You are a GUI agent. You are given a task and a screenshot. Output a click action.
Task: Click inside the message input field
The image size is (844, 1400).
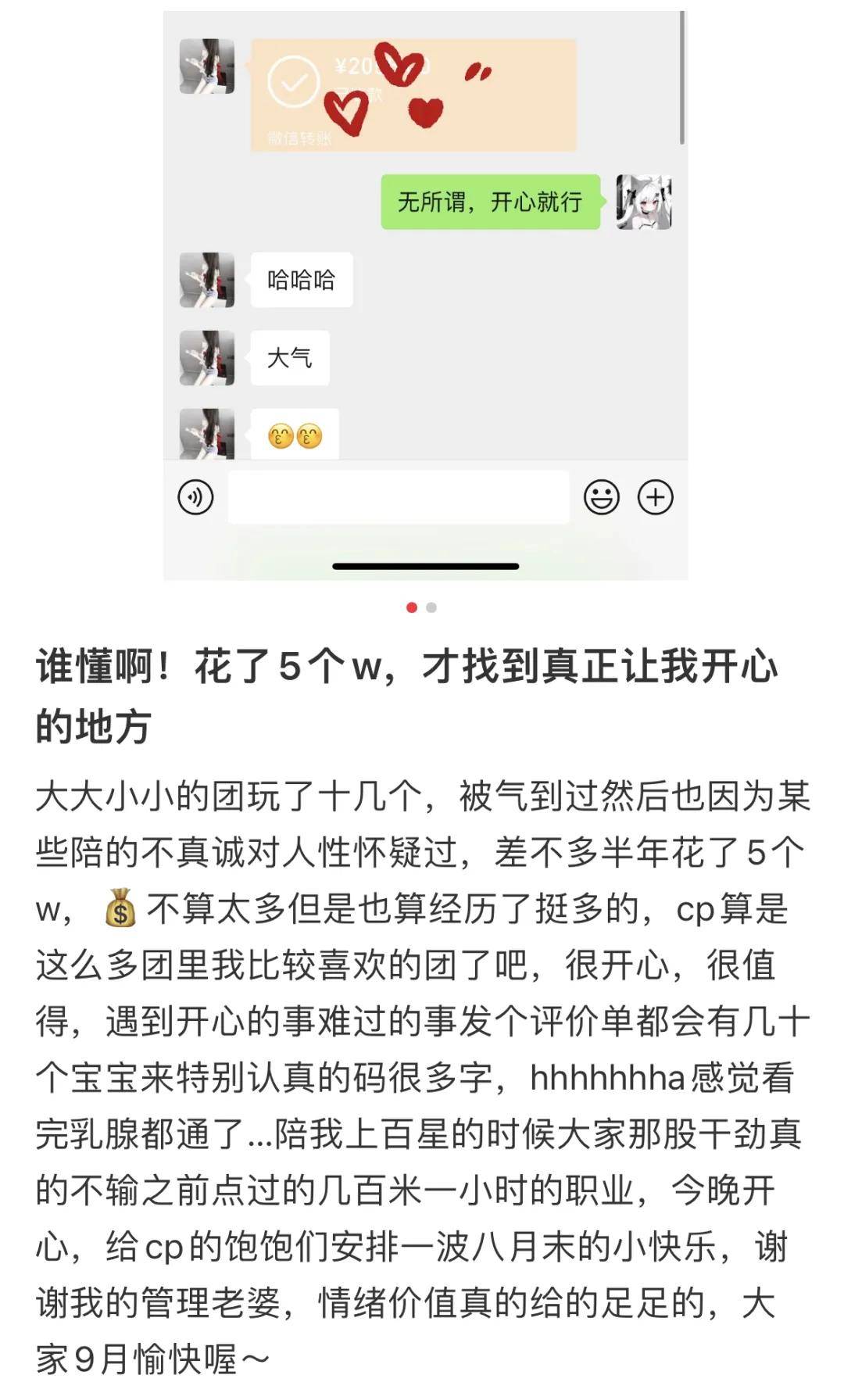coord(399,496)
